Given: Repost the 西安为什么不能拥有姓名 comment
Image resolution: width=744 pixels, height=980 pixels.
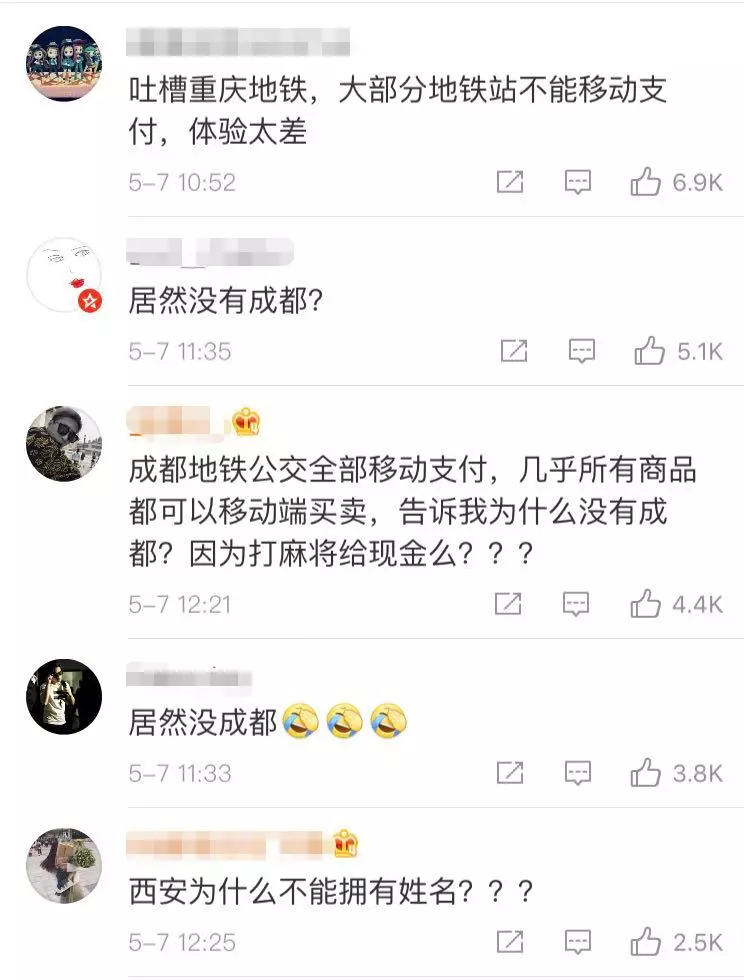Looking at the screenshot, I should tap(509, 942).
